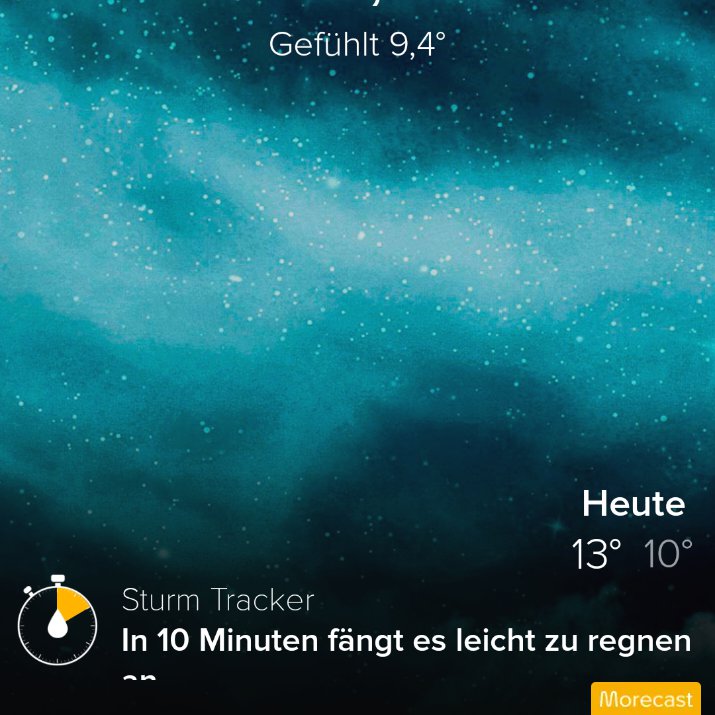Viewport: 715px width, 715px height.
Task: Tap the Morecast badge
Action: click(645, 699)
